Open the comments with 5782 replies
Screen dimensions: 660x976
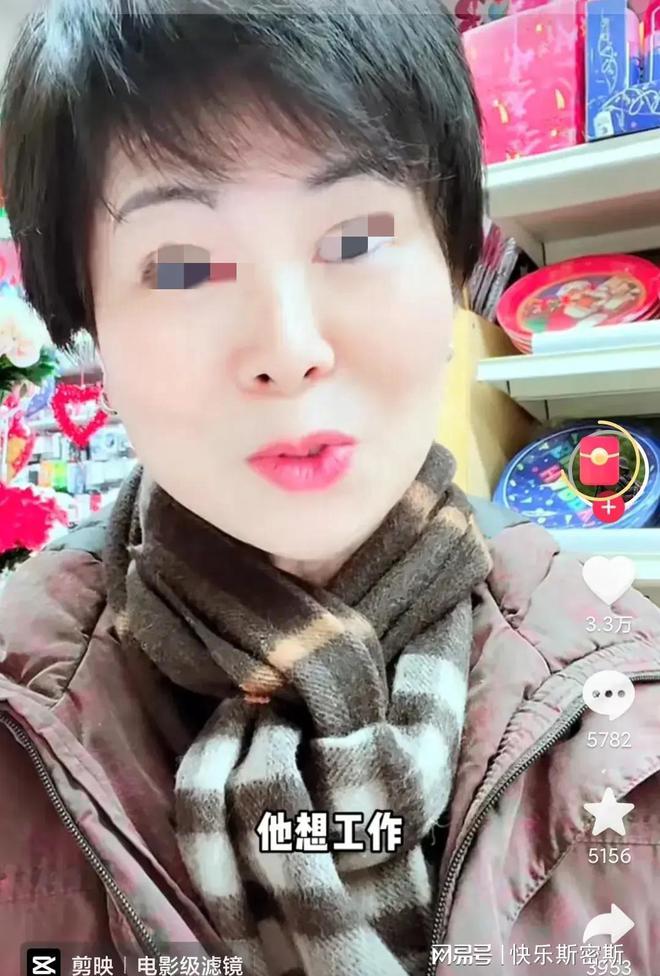point(608,695)
